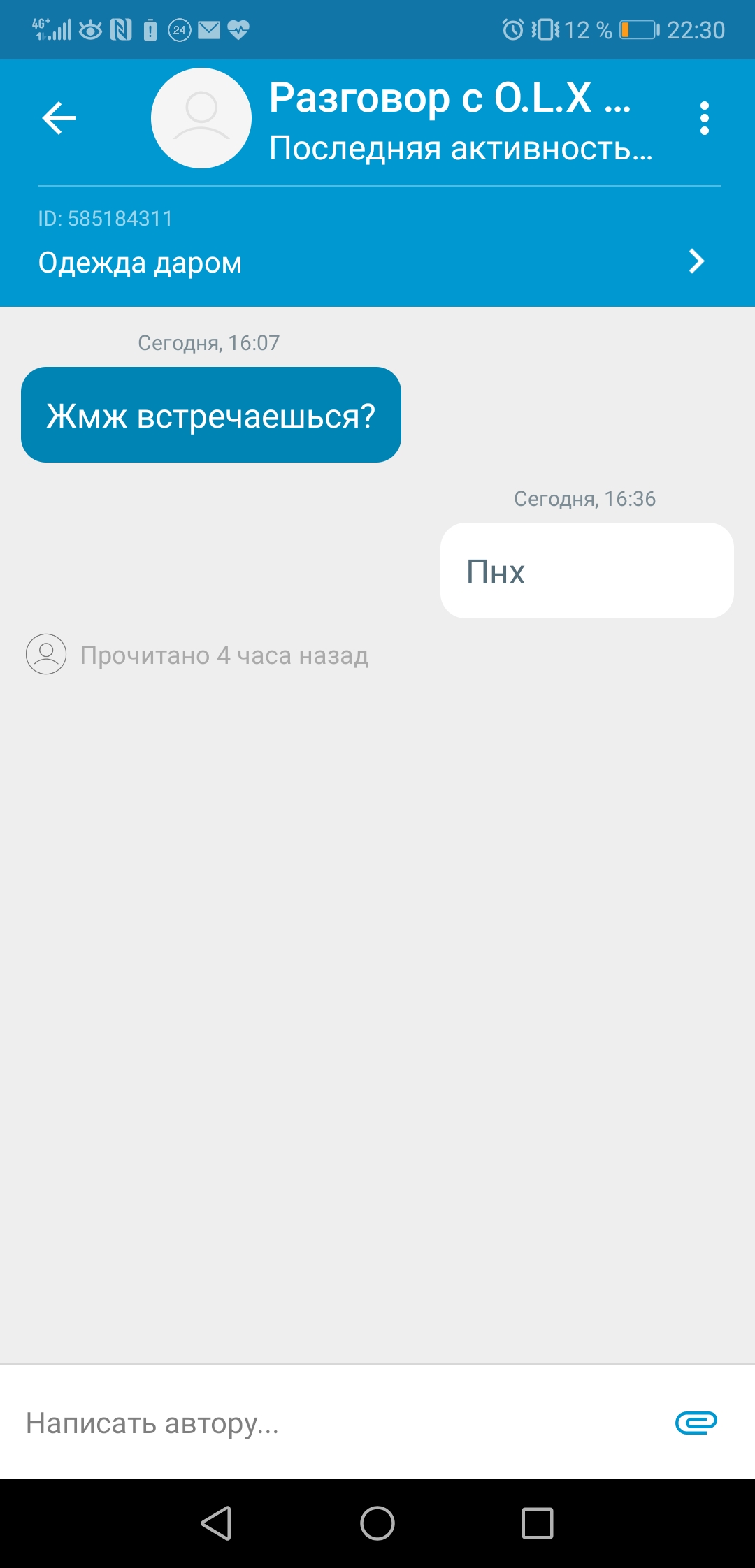Viewport: 755px width, 1568px height.
Task: Open the recent apps overview
Action: point(538,1523)
